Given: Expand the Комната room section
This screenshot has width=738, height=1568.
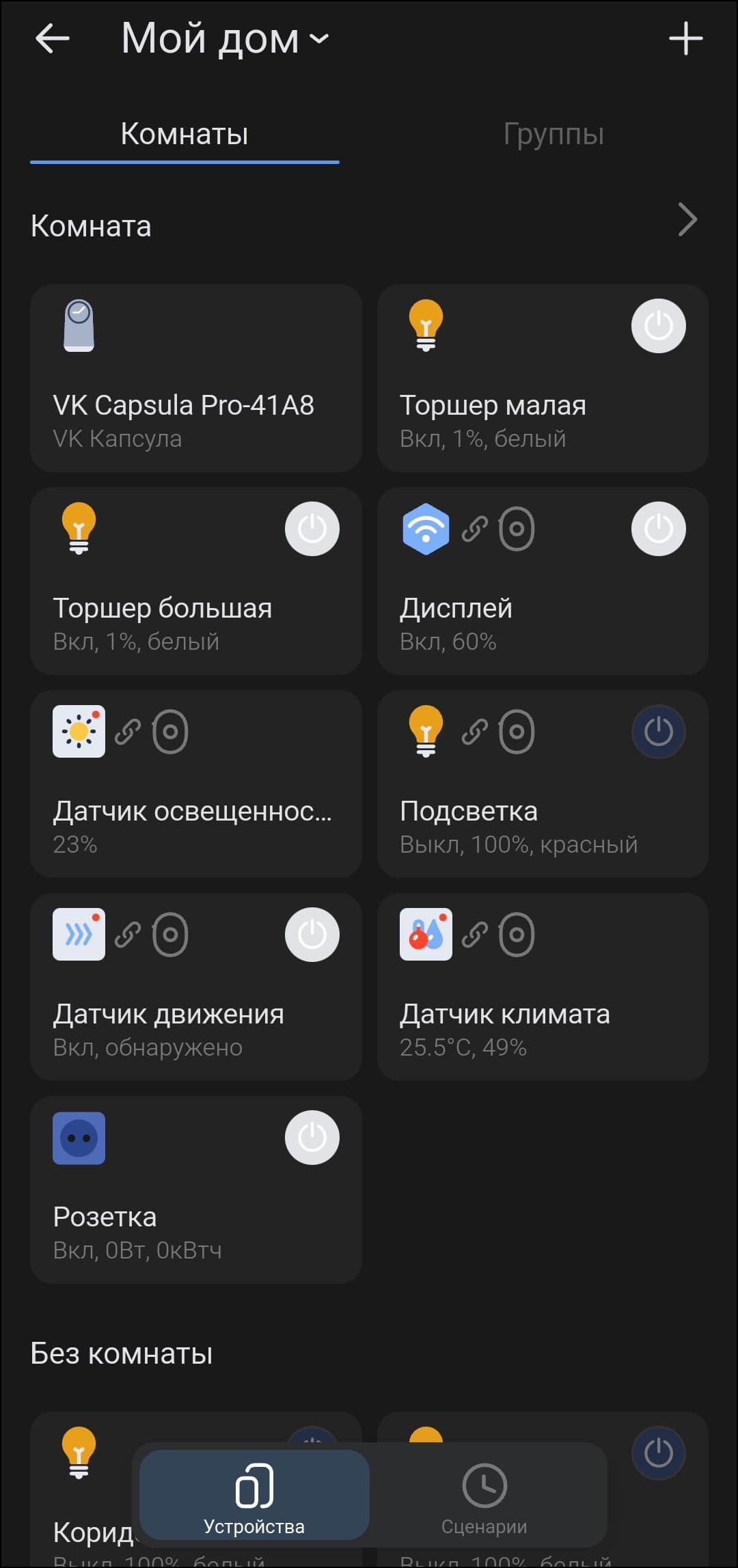Looking at the screenshot, I should click(687, 220).
